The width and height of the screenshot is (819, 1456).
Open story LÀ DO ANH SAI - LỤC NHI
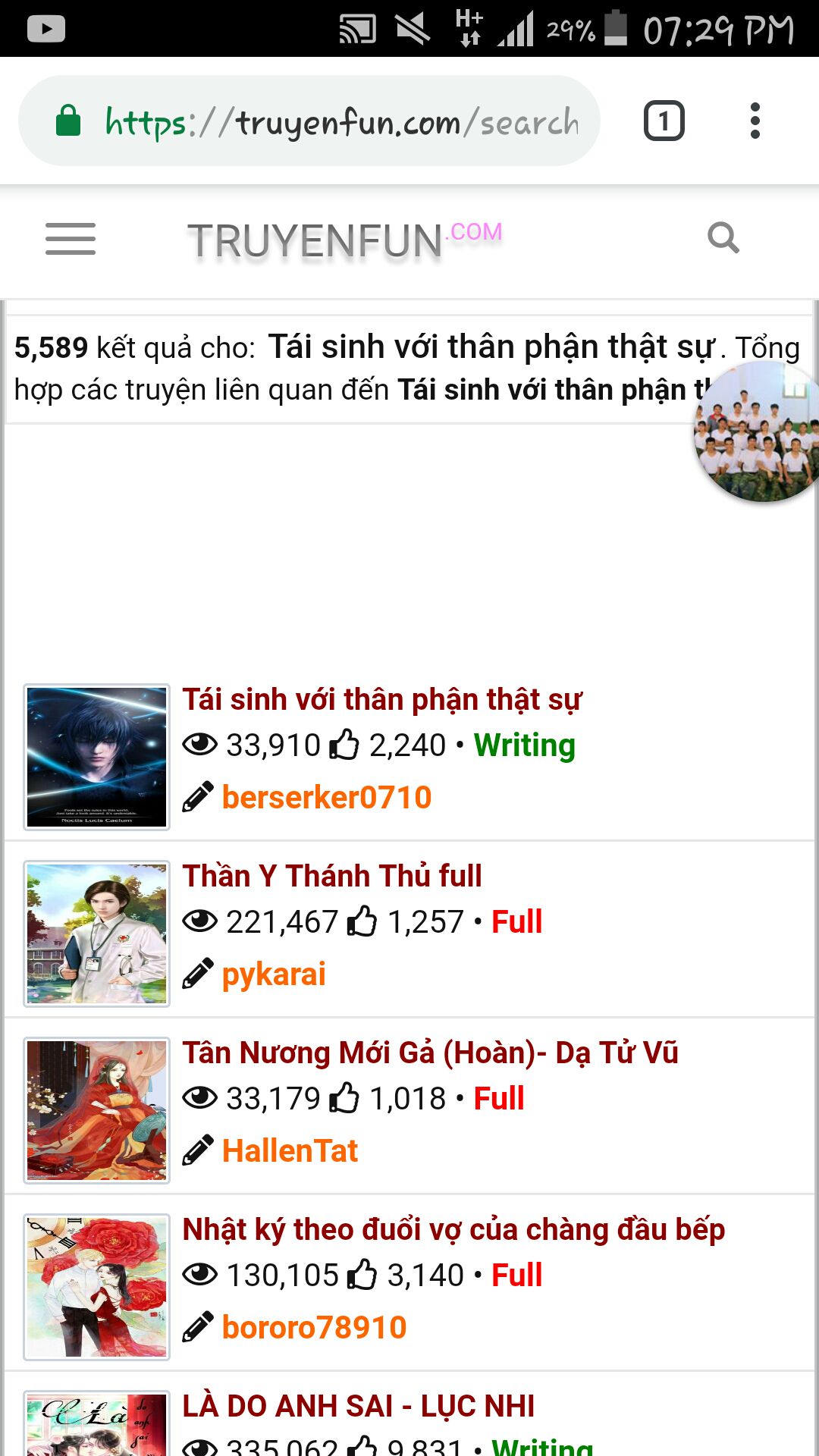358,1406
